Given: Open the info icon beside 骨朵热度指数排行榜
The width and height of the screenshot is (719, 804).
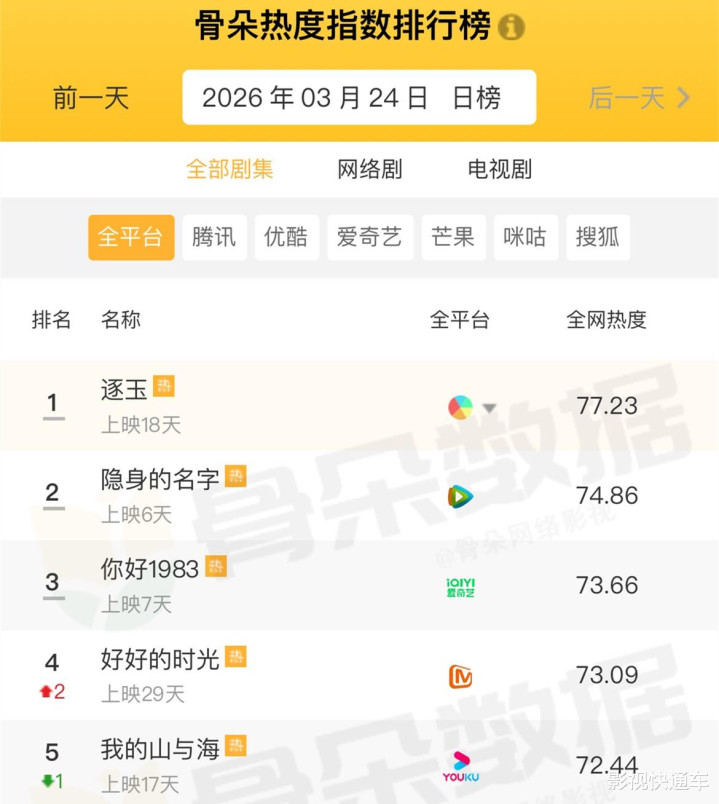Looking at the screenshot, I should (511, 27).
